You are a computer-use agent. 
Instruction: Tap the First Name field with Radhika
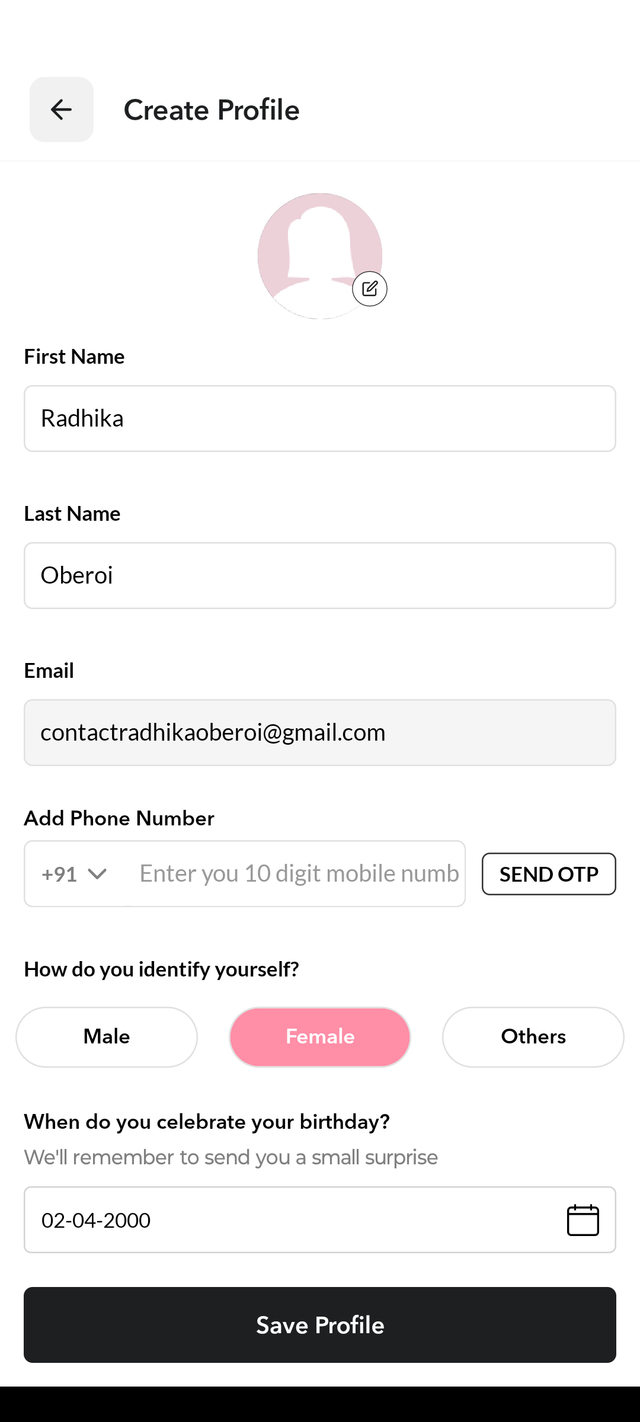tap(320, 418)
